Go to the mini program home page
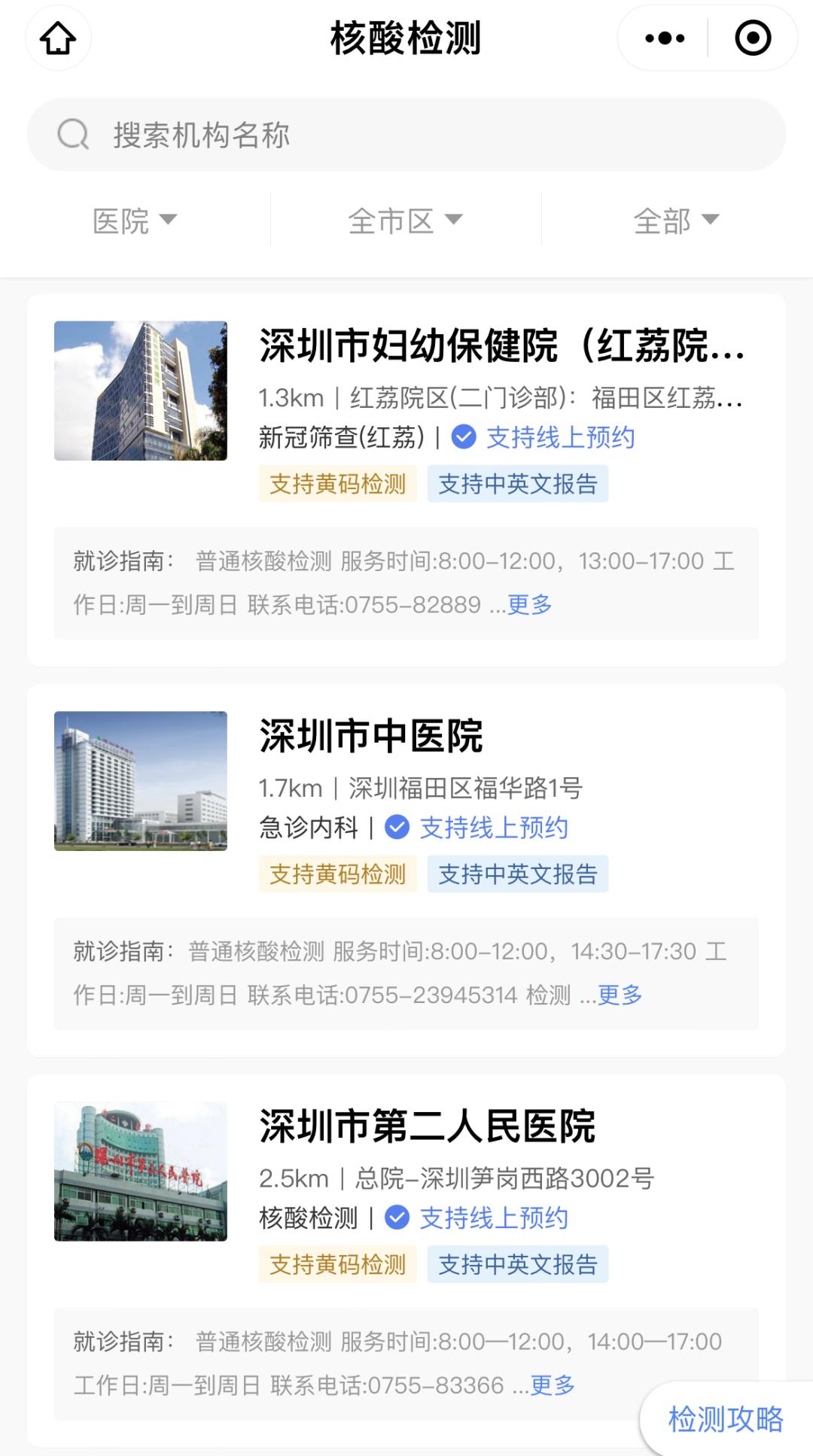813x1456 pixels. point(58,38)
